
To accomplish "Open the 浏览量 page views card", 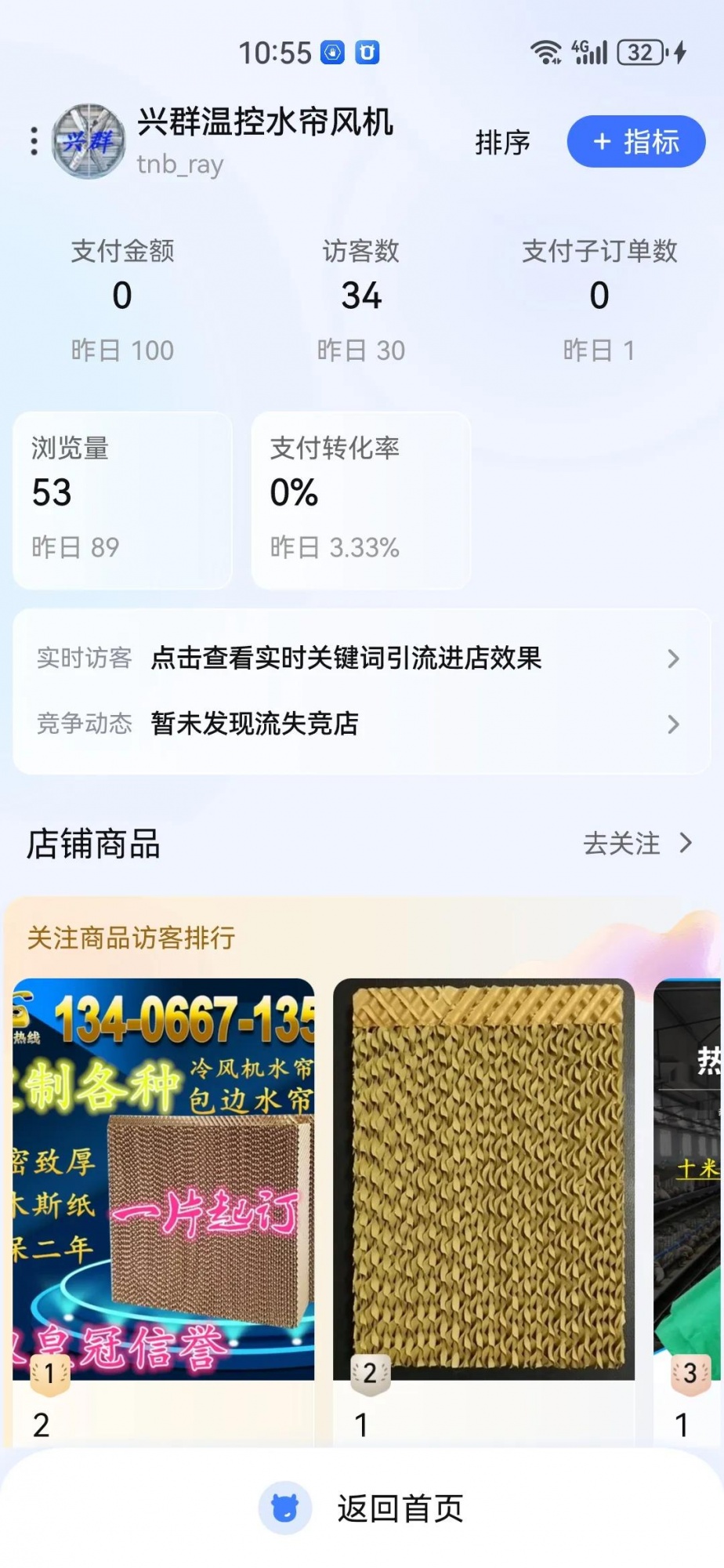I will click(122, 499).
